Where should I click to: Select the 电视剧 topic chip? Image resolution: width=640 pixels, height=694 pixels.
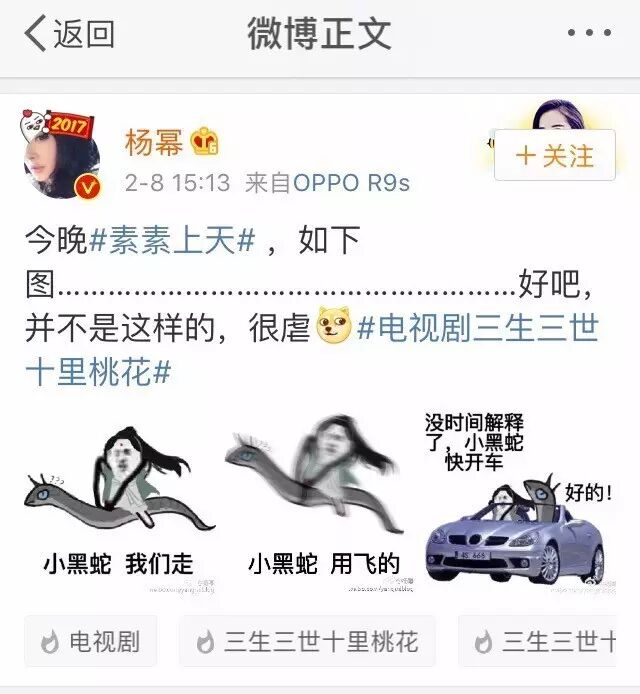coord(90,641)
